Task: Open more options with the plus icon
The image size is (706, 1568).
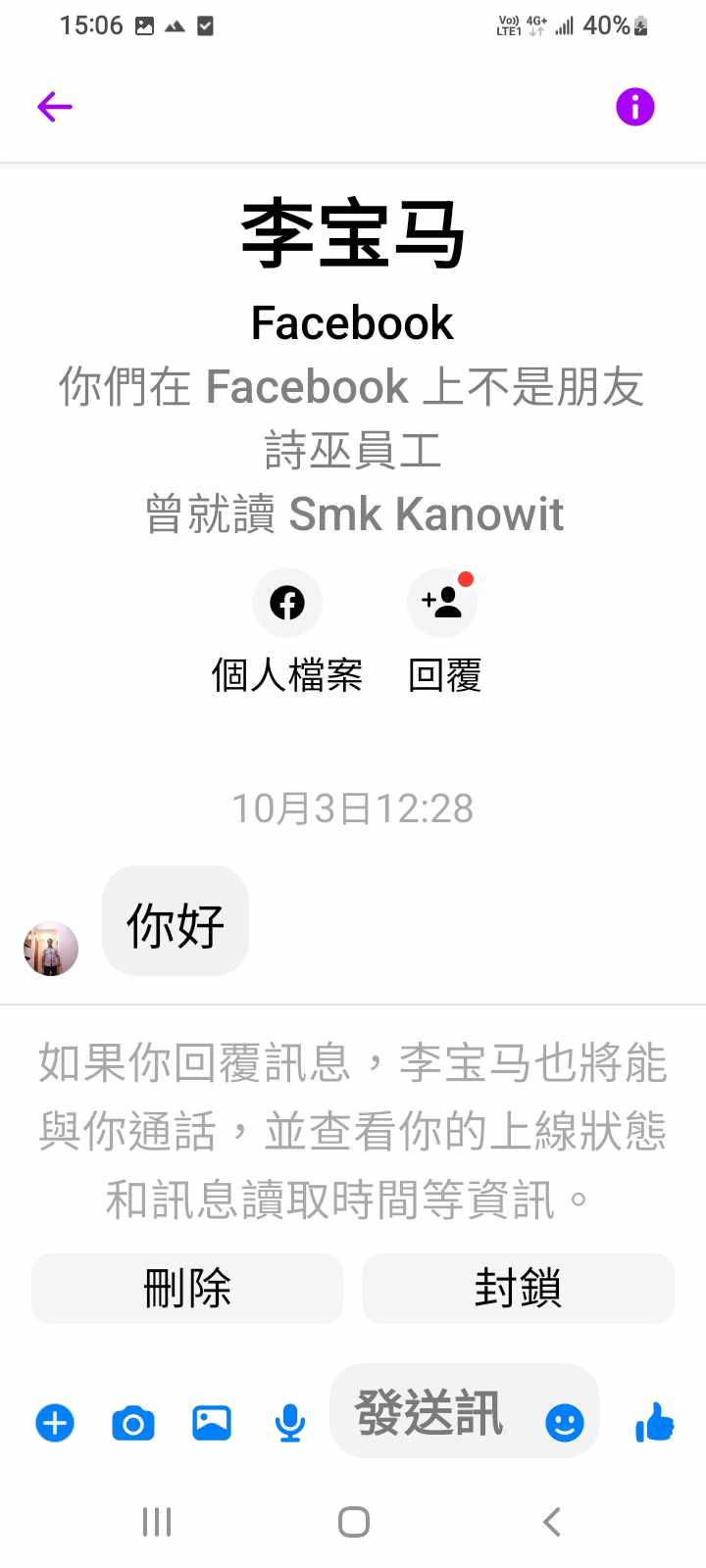Action: tap(55, 1422)
